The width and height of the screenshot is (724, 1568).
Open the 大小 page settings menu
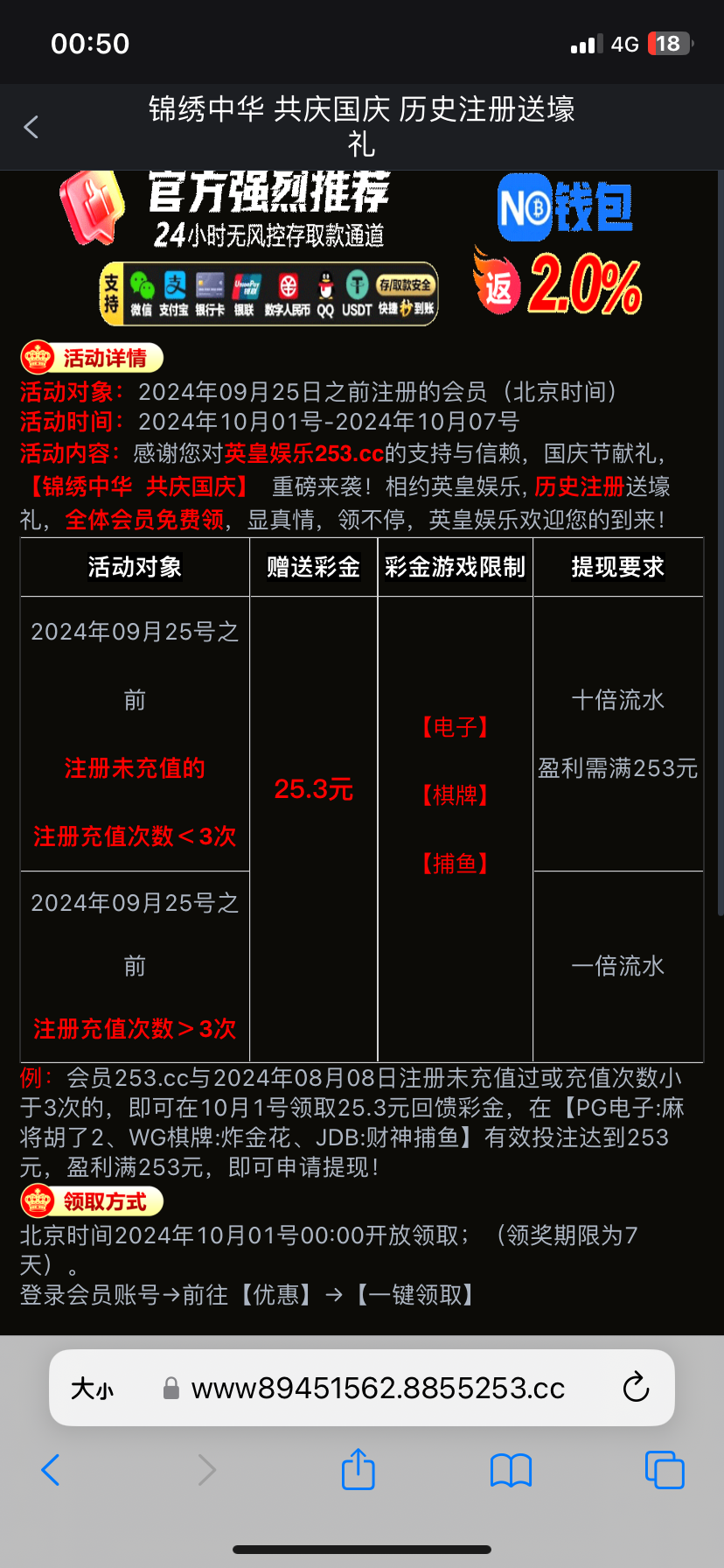tap(92, 1389)
